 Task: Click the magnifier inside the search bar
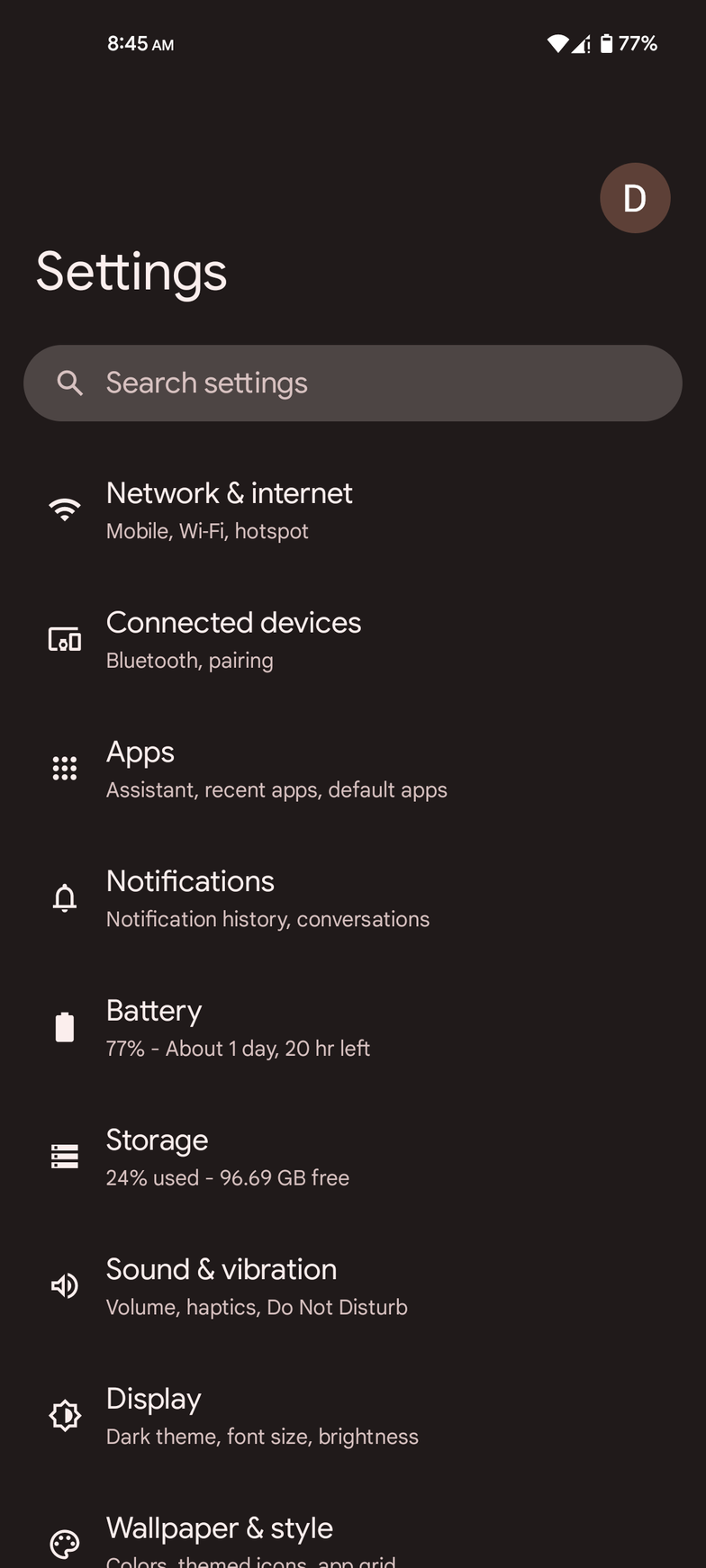[70, 383]
